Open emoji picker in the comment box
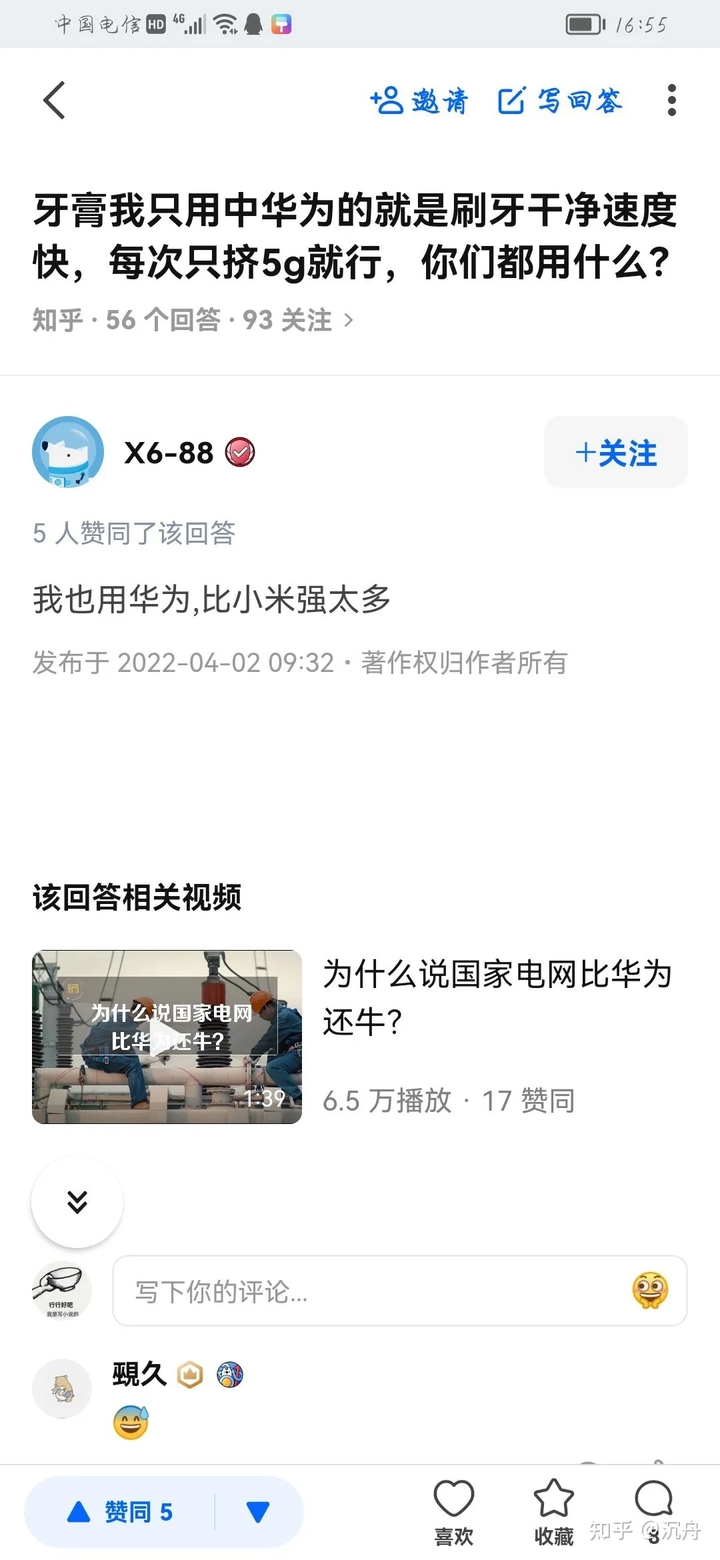720x1560 pixels. [x=650, y=1291]
